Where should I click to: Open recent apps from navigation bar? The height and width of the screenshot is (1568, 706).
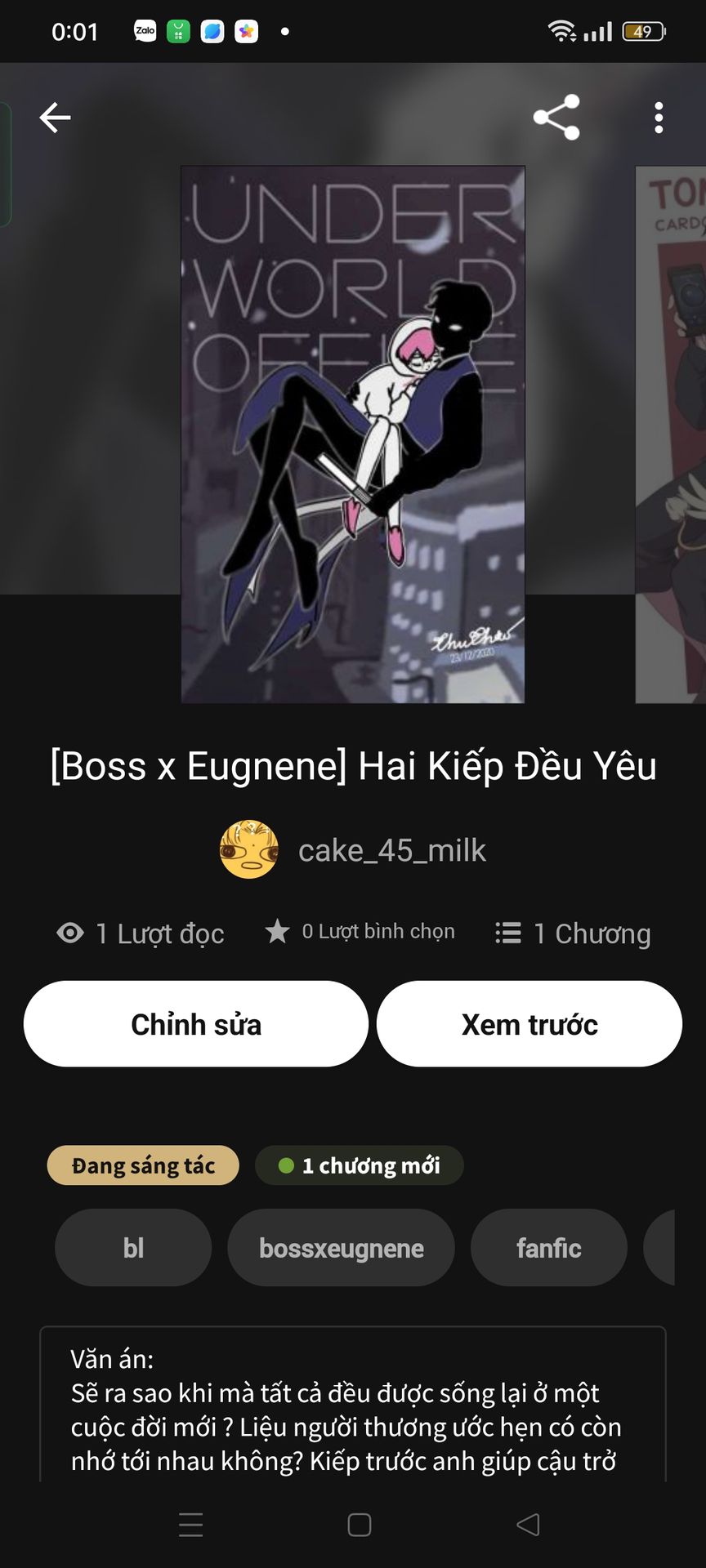click(x=190, y=1525)
